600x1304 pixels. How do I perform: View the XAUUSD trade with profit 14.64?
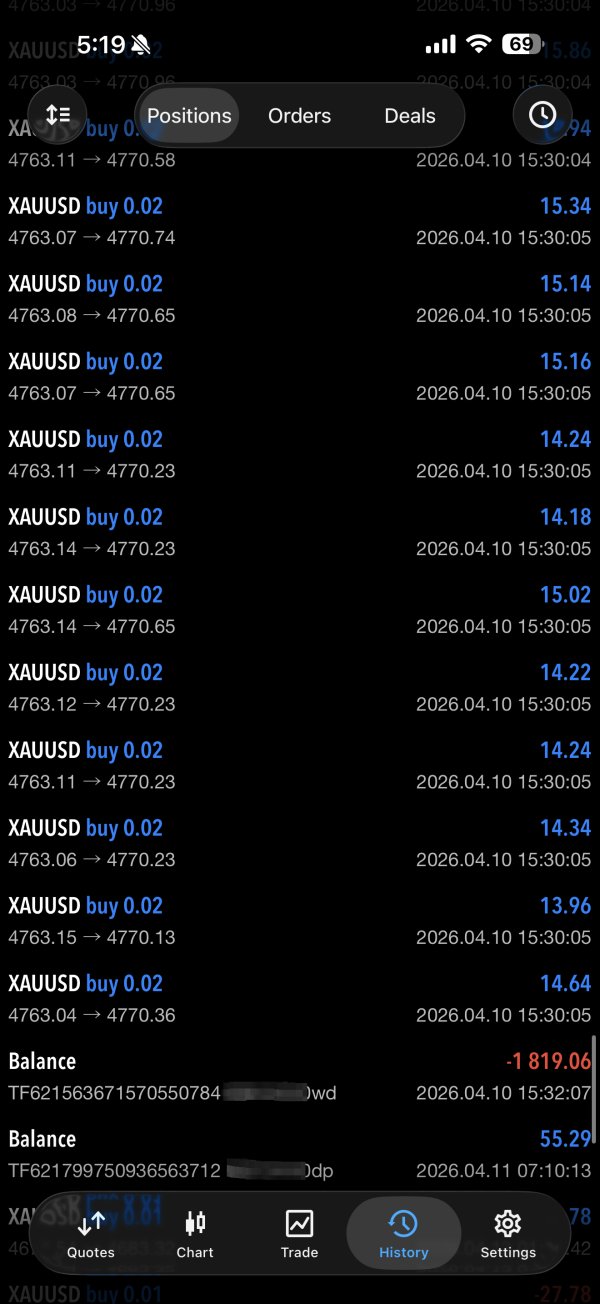(300, 999)
